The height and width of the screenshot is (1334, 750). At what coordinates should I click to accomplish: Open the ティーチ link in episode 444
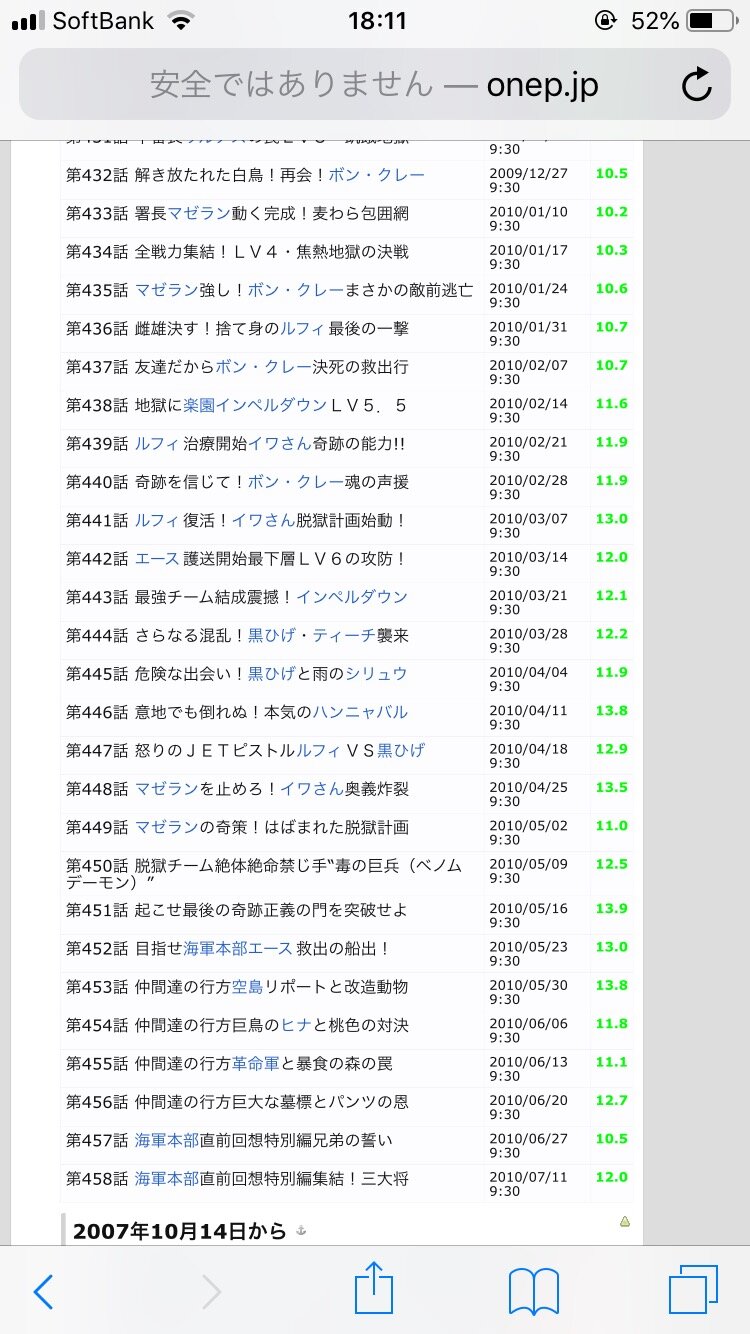click(x=344, y=635)
